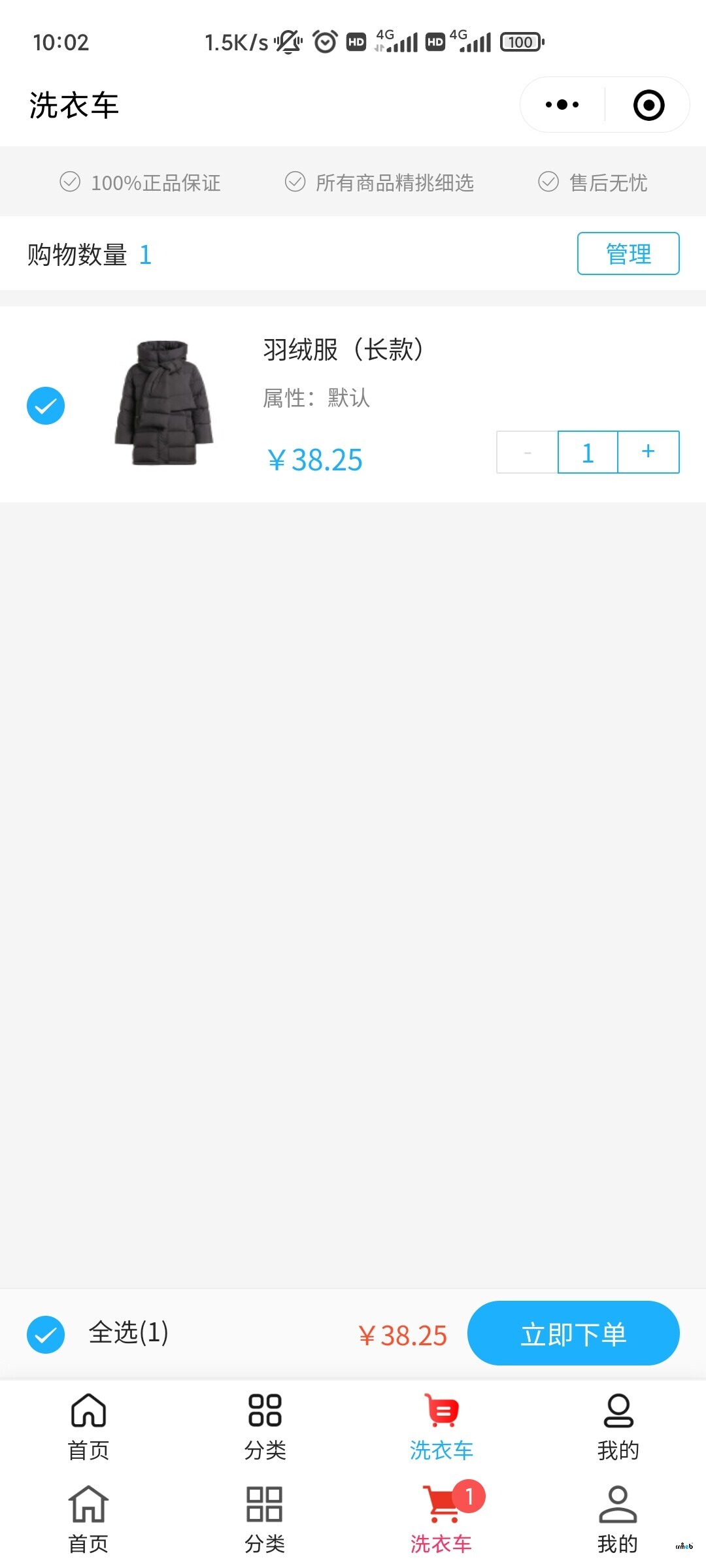Screen dimensions: 706x1568
Task: Deselect the 羽绒服（长款）item checkbox
Action: 46,406
